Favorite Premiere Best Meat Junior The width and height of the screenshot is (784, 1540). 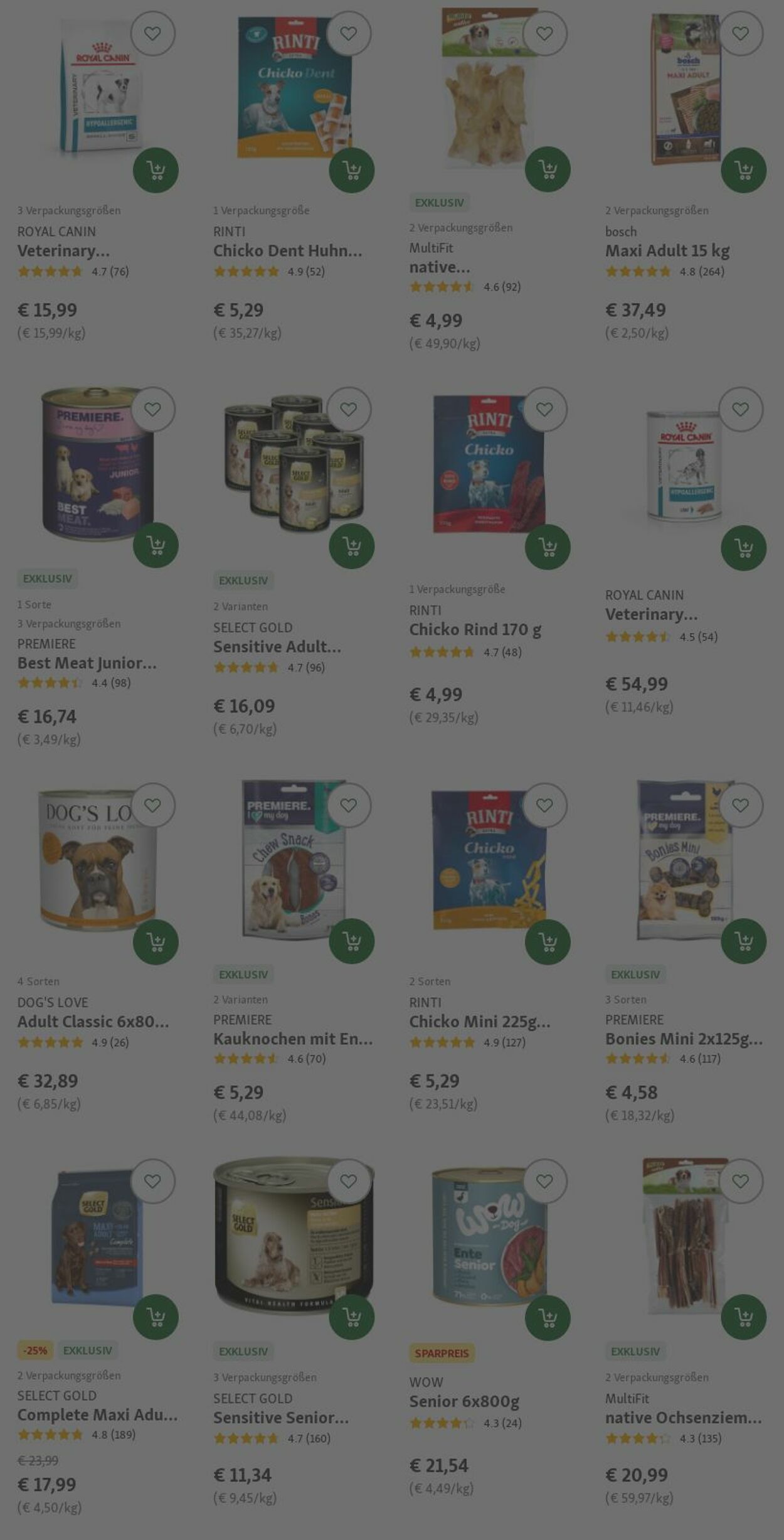[152, 409]
